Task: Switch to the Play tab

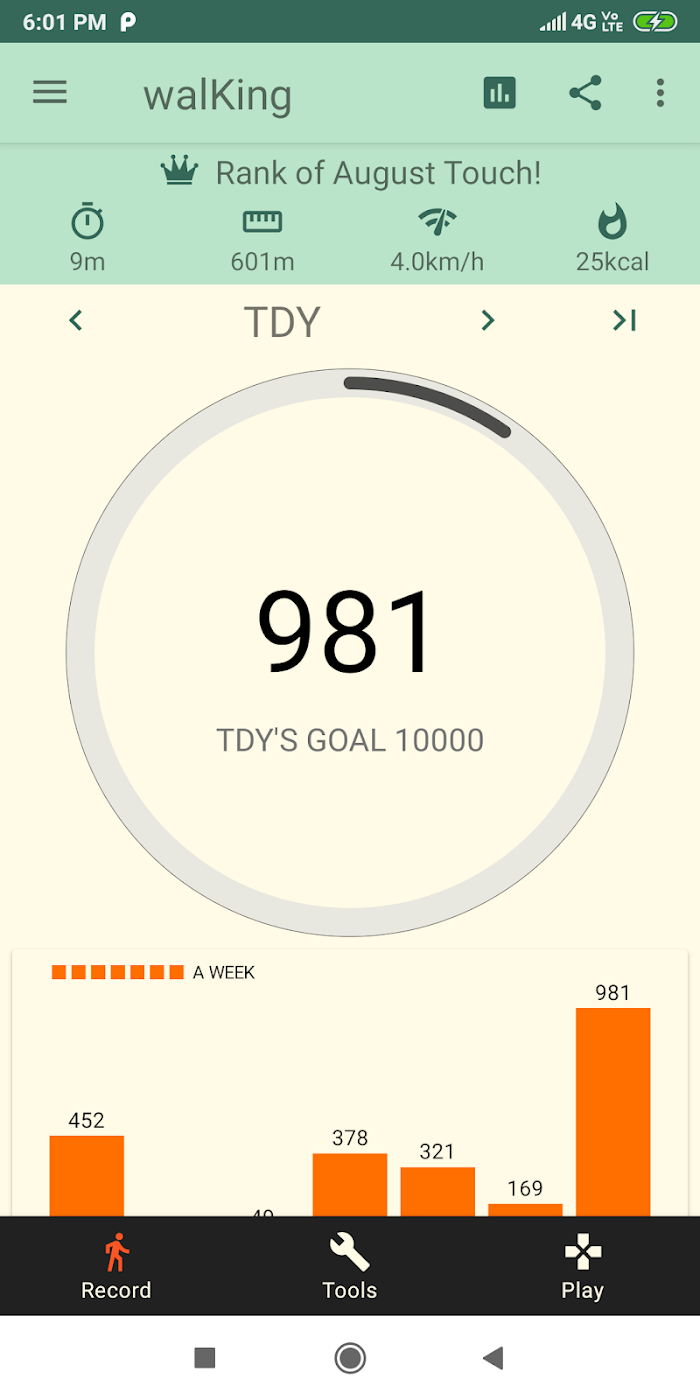Action: (x=582, y=1266)
